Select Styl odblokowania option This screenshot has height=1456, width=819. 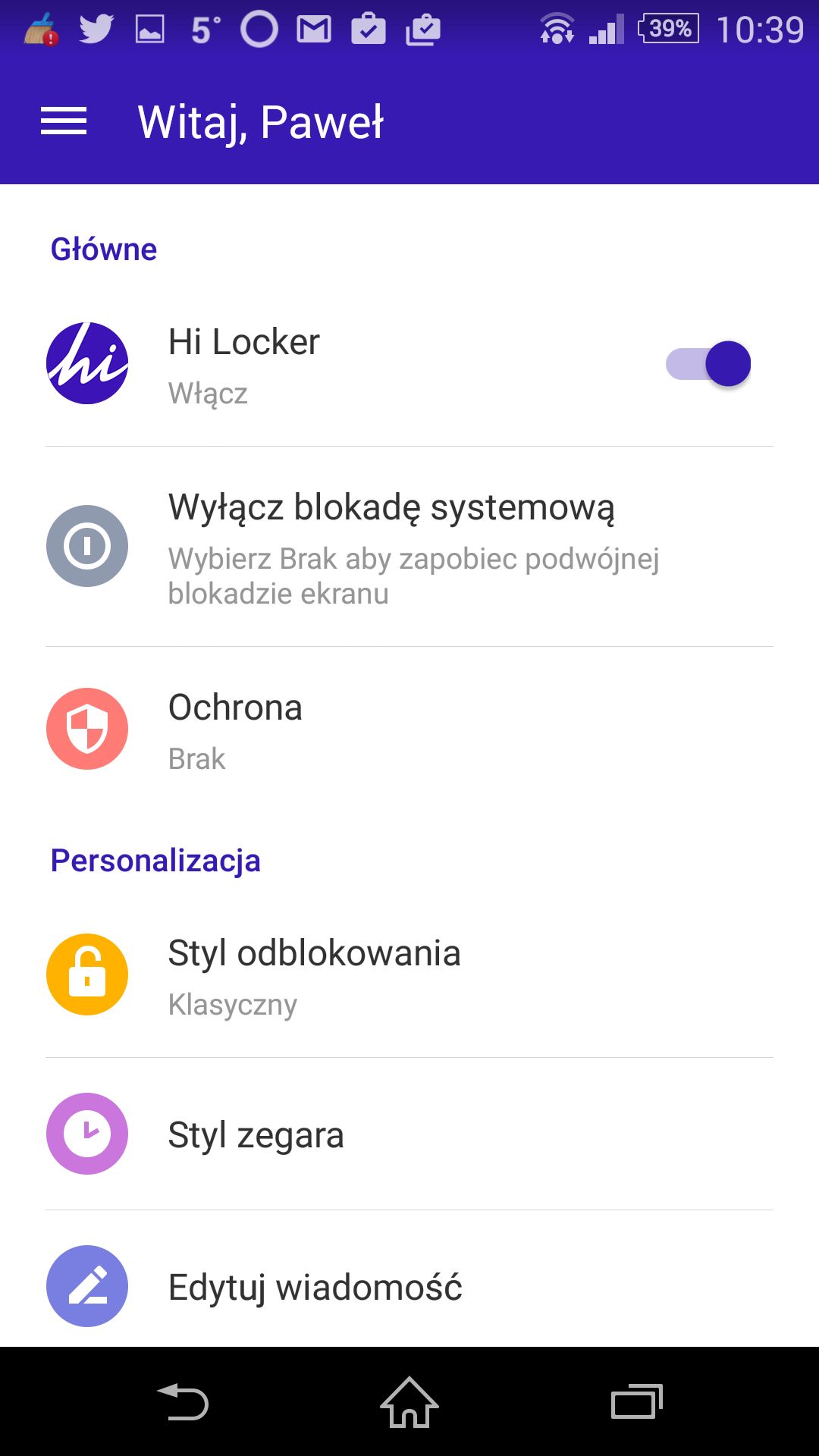coord(409,975)
